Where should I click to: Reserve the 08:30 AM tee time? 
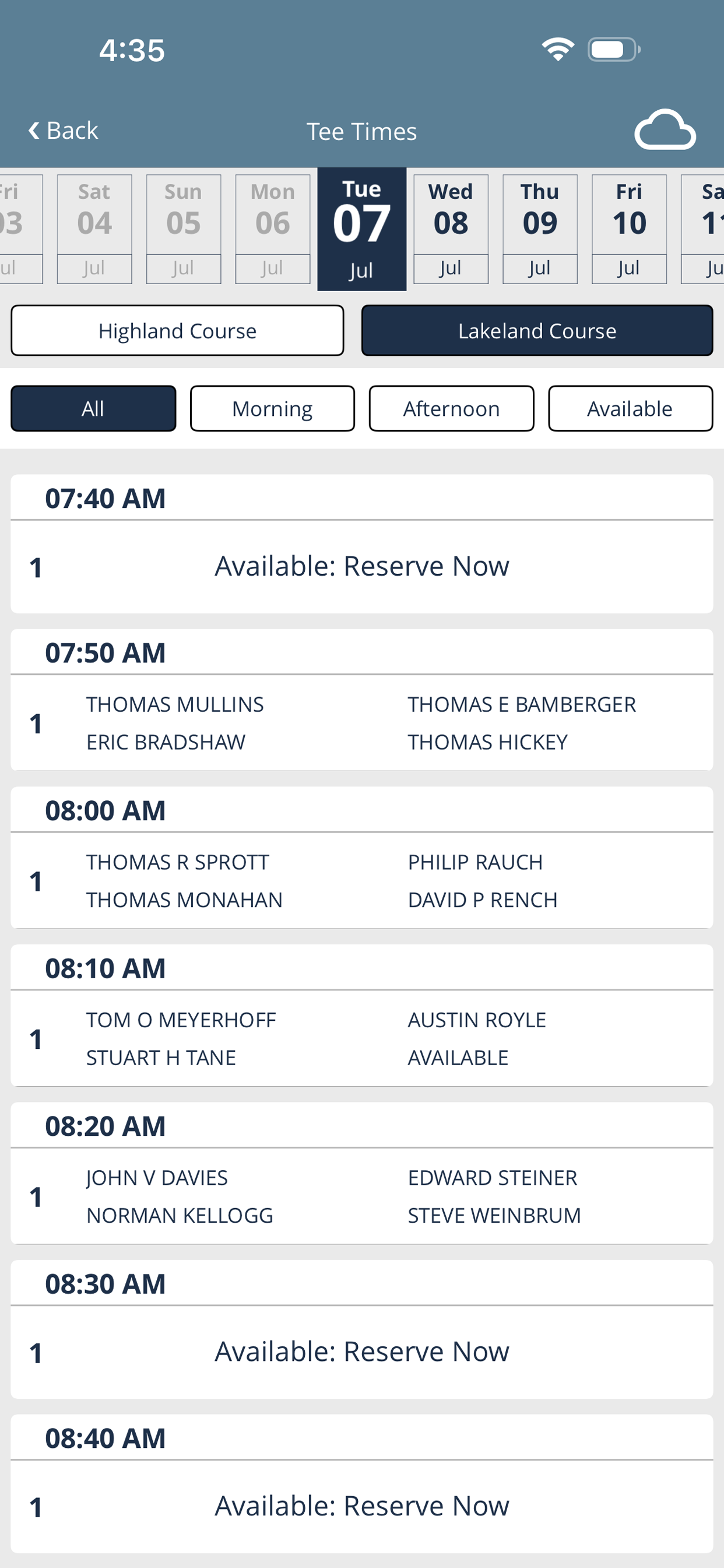coord(362,1352)
